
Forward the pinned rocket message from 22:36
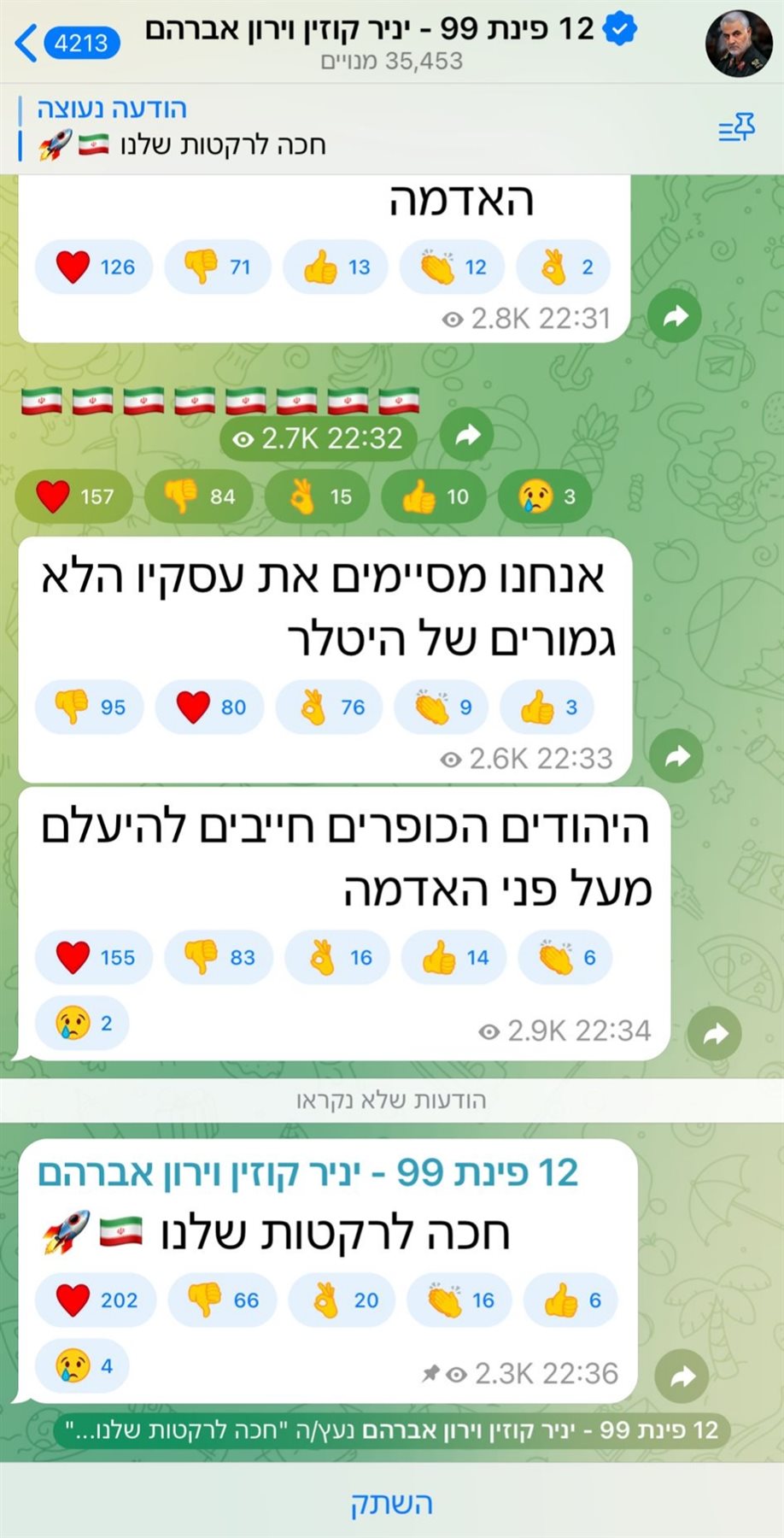[682, 1376]
